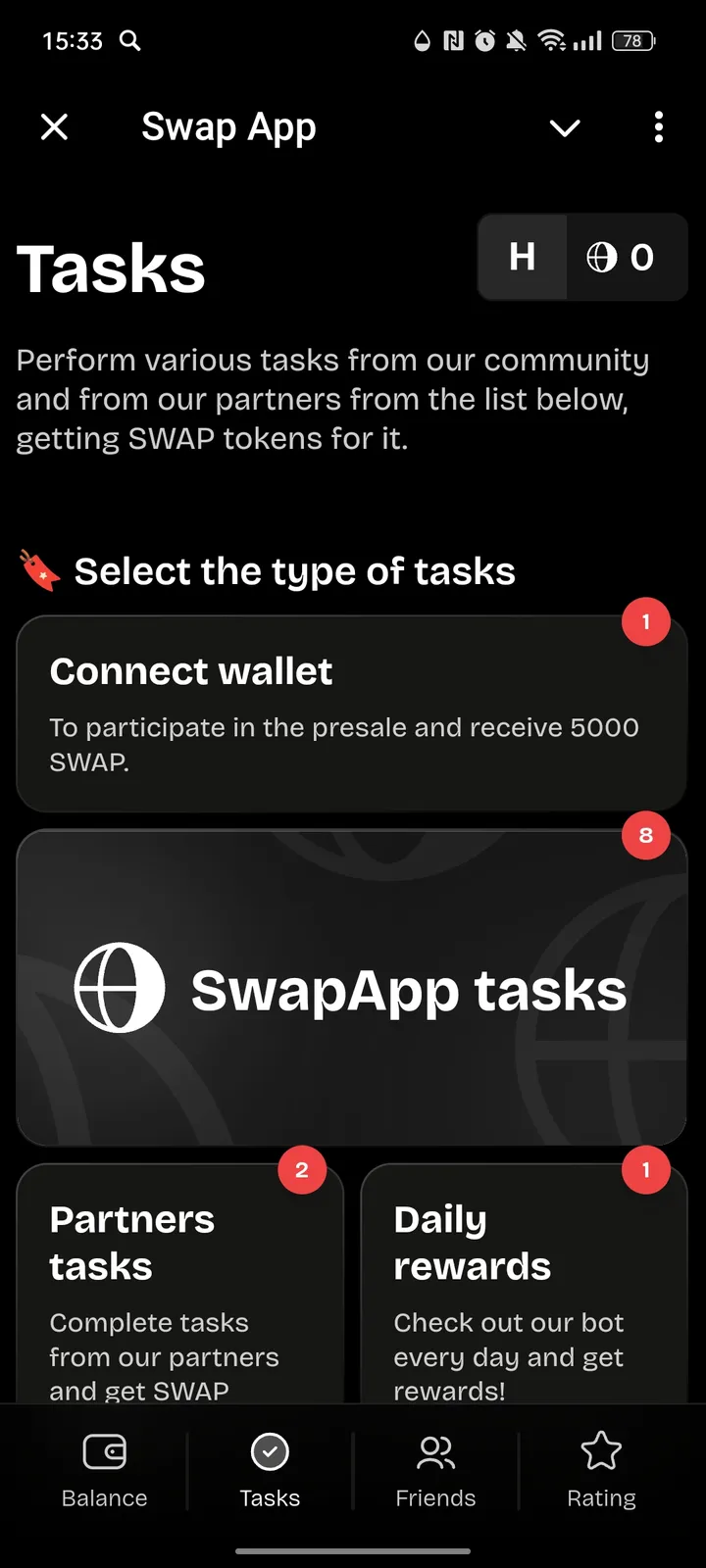This screenshot has width=706, height=1568.
Task: Tap the SwapApp globe logo
Action: tap(120, 988)
